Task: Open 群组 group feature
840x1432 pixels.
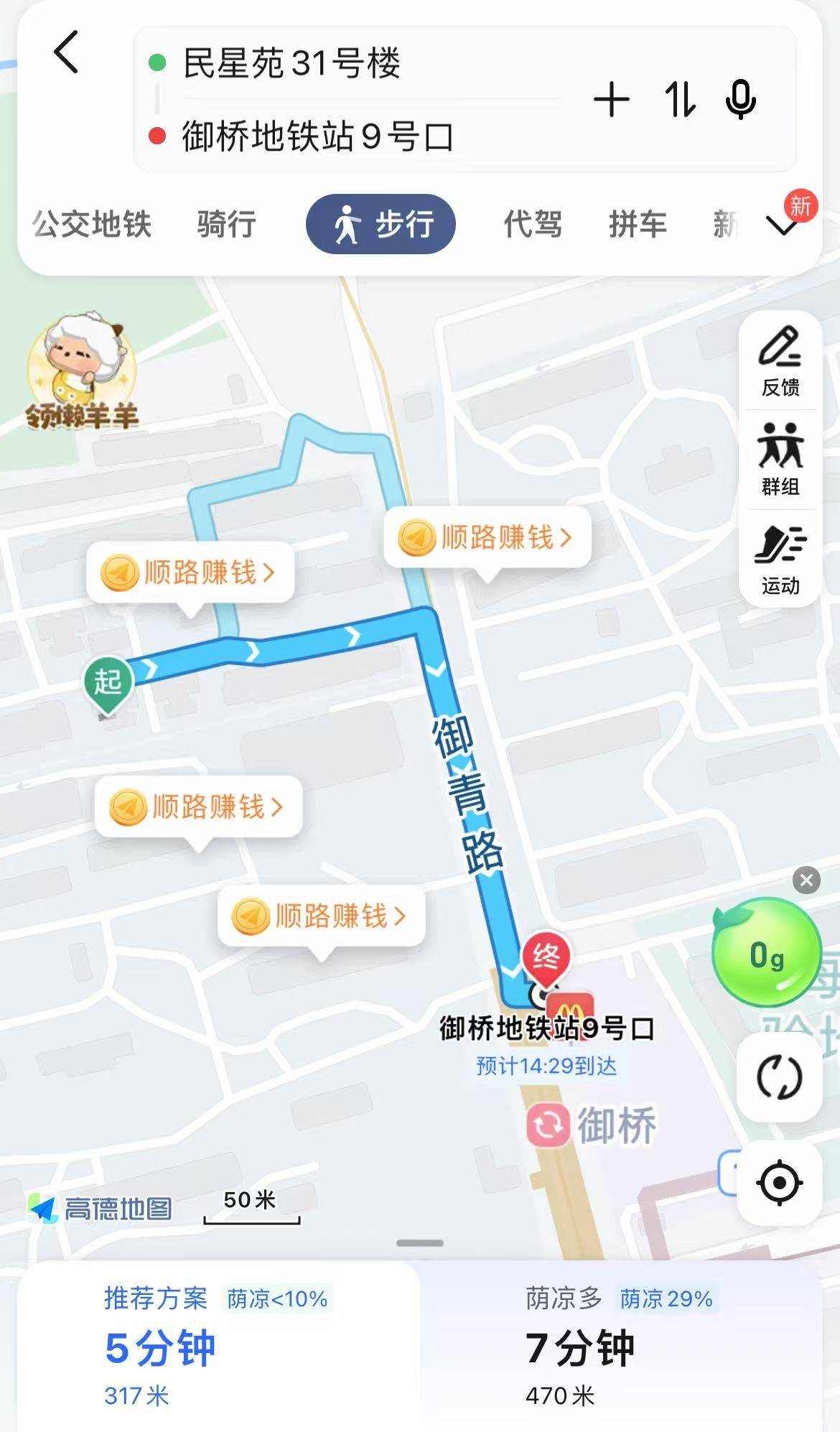Action: point(780,460)
